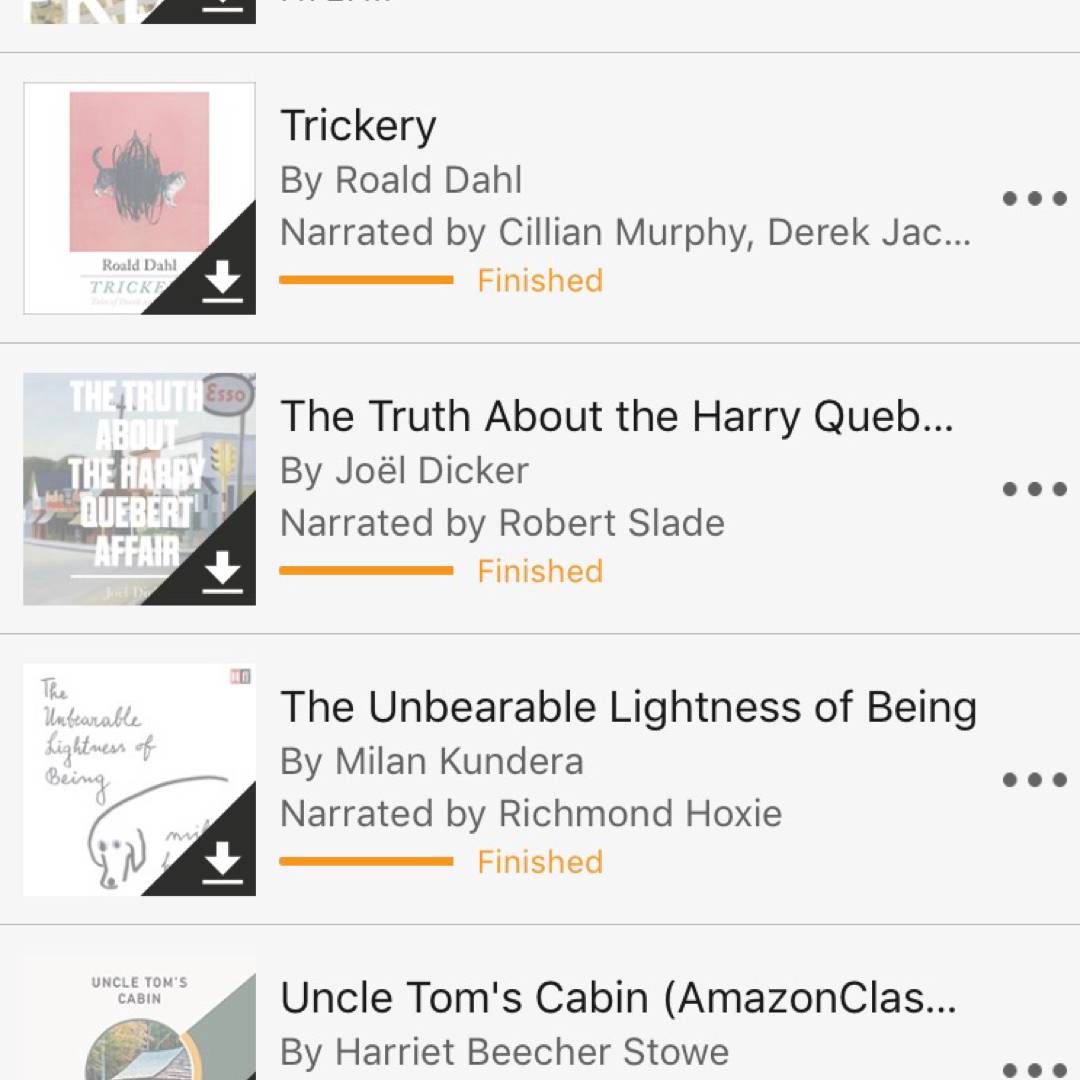Open more options for Harry Quebert Affair

1034,489
